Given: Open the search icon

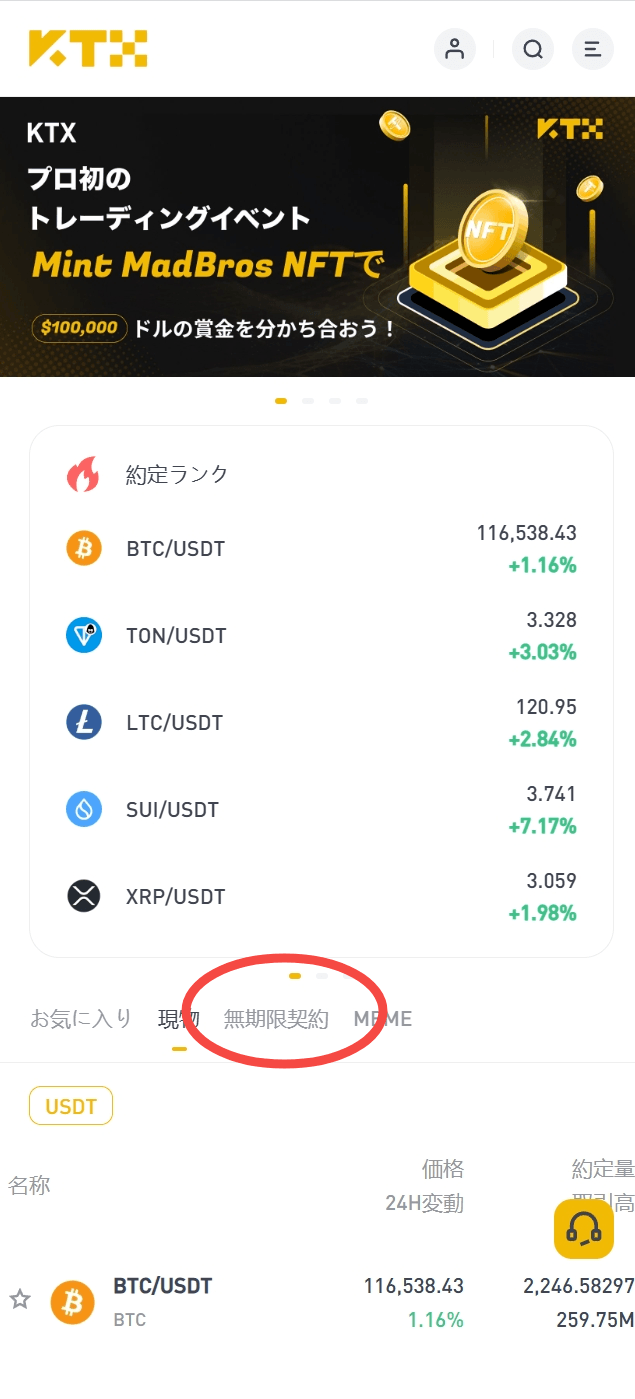Looking at the screenshot, I should [533, 49].
